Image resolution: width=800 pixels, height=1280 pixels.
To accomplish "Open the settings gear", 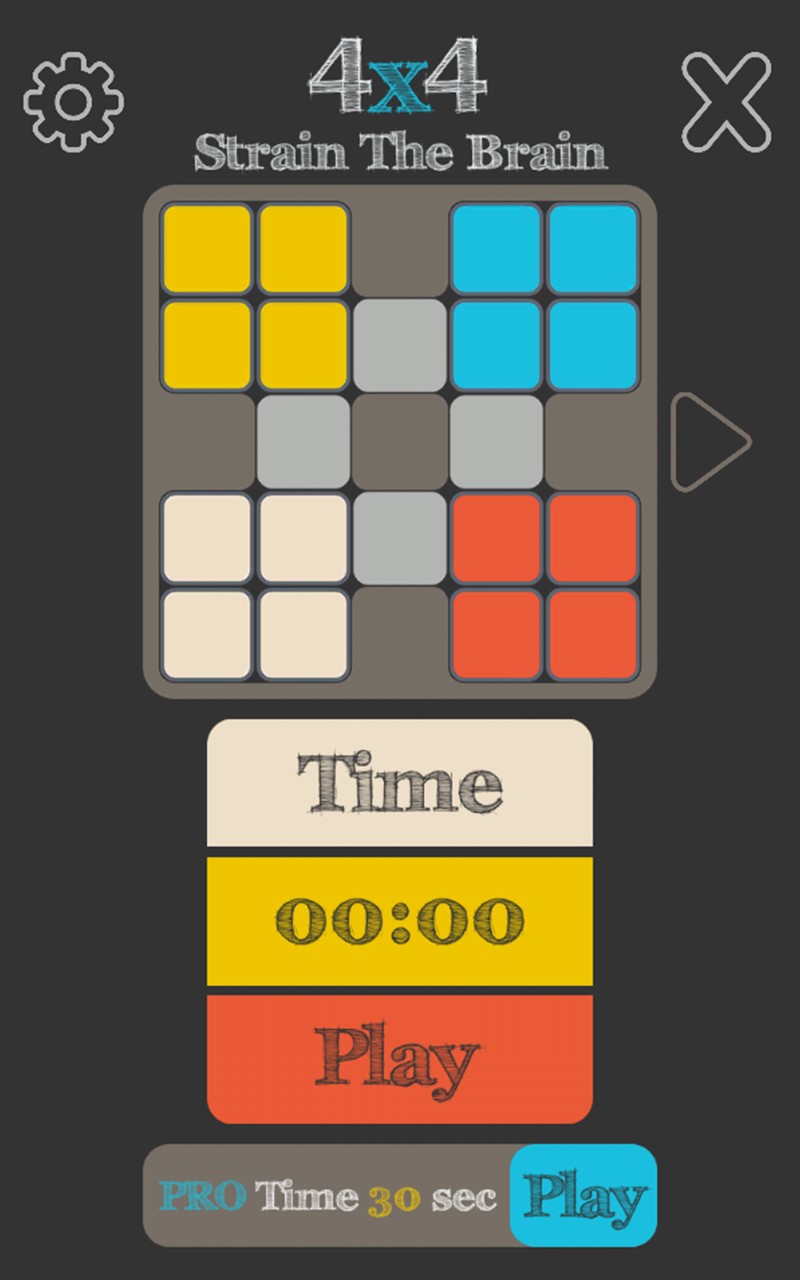I will (x=73, y=101).
